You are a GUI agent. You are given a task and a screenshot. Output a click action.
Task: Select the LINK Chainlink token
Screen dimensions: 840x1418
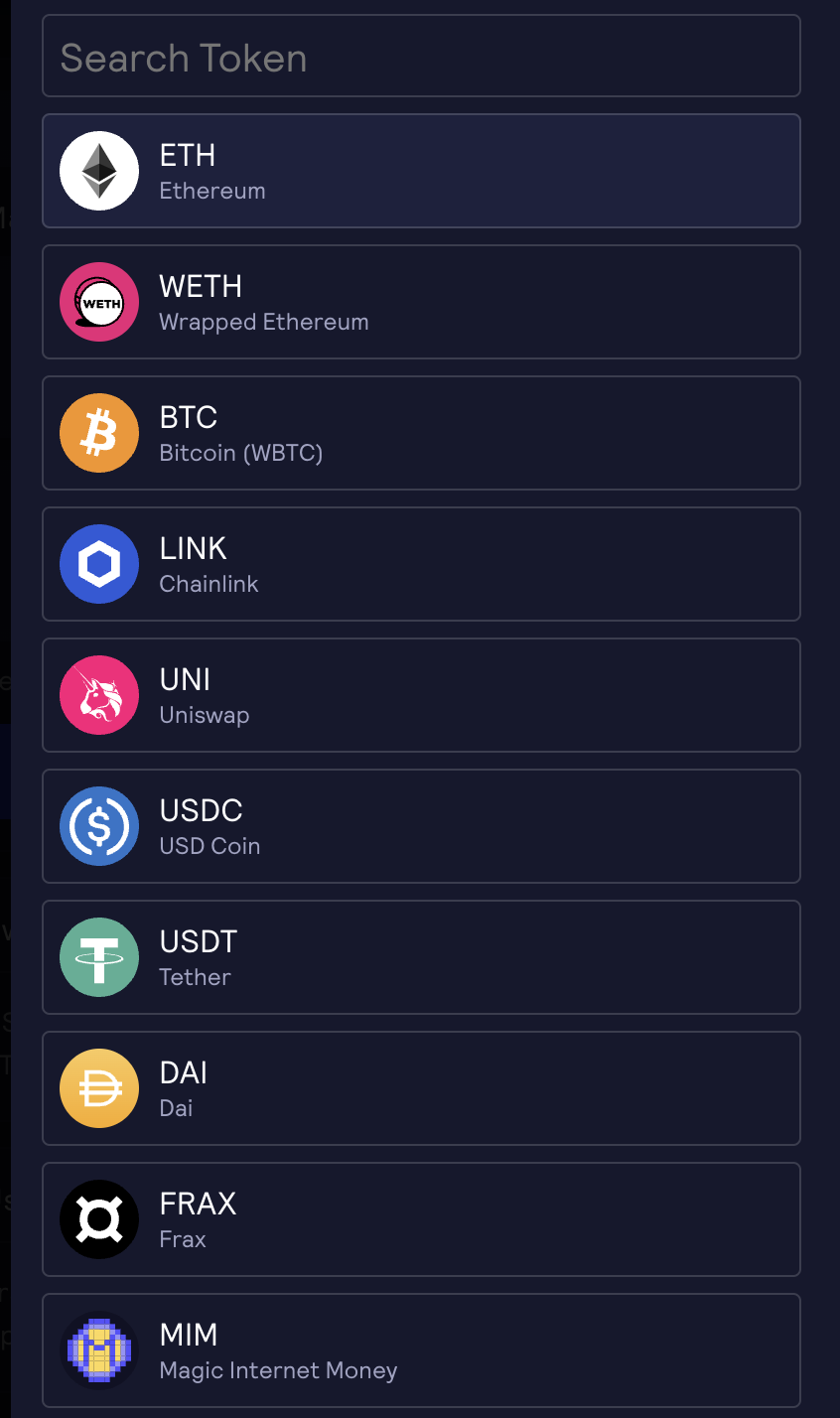(x=421, y=564)
